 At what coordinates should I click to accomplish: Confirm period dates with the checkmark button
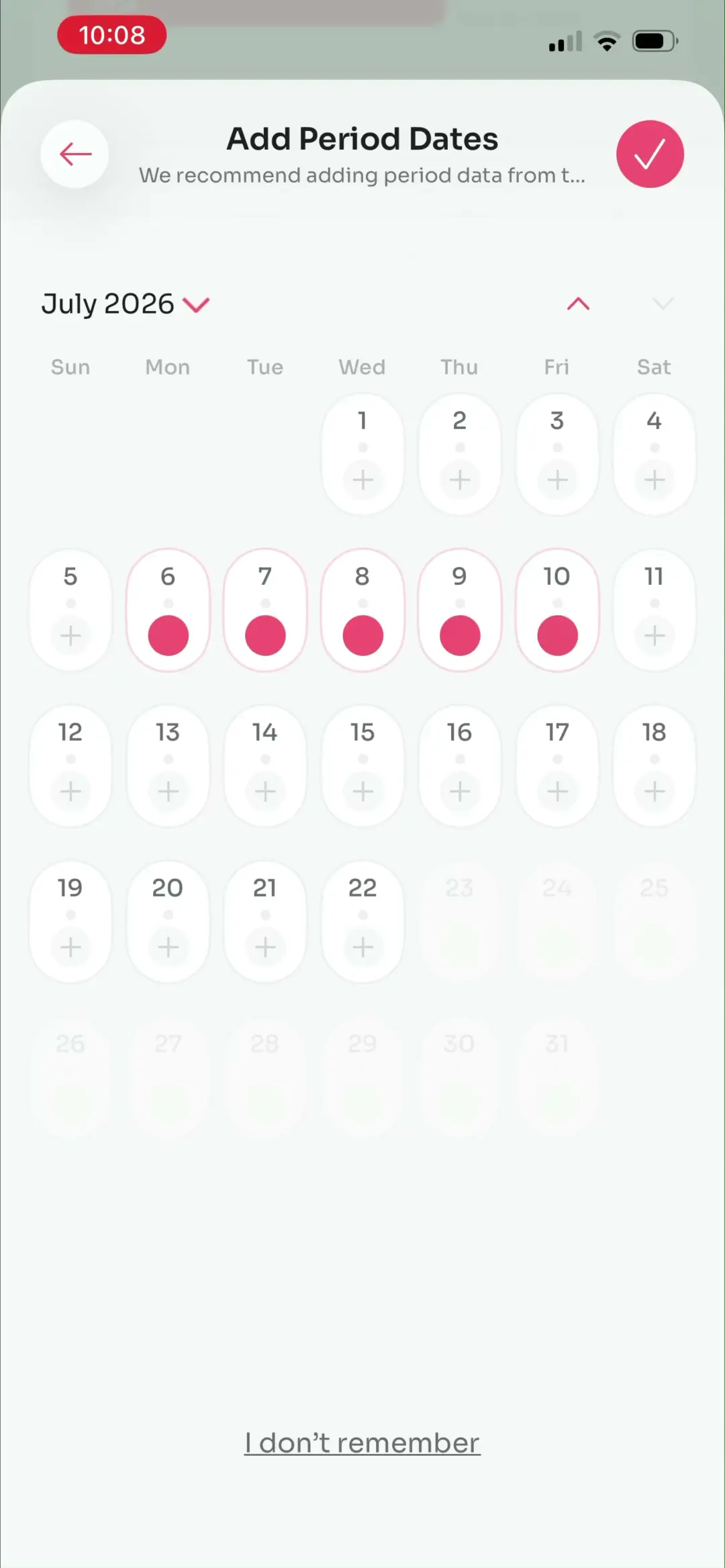650,154
